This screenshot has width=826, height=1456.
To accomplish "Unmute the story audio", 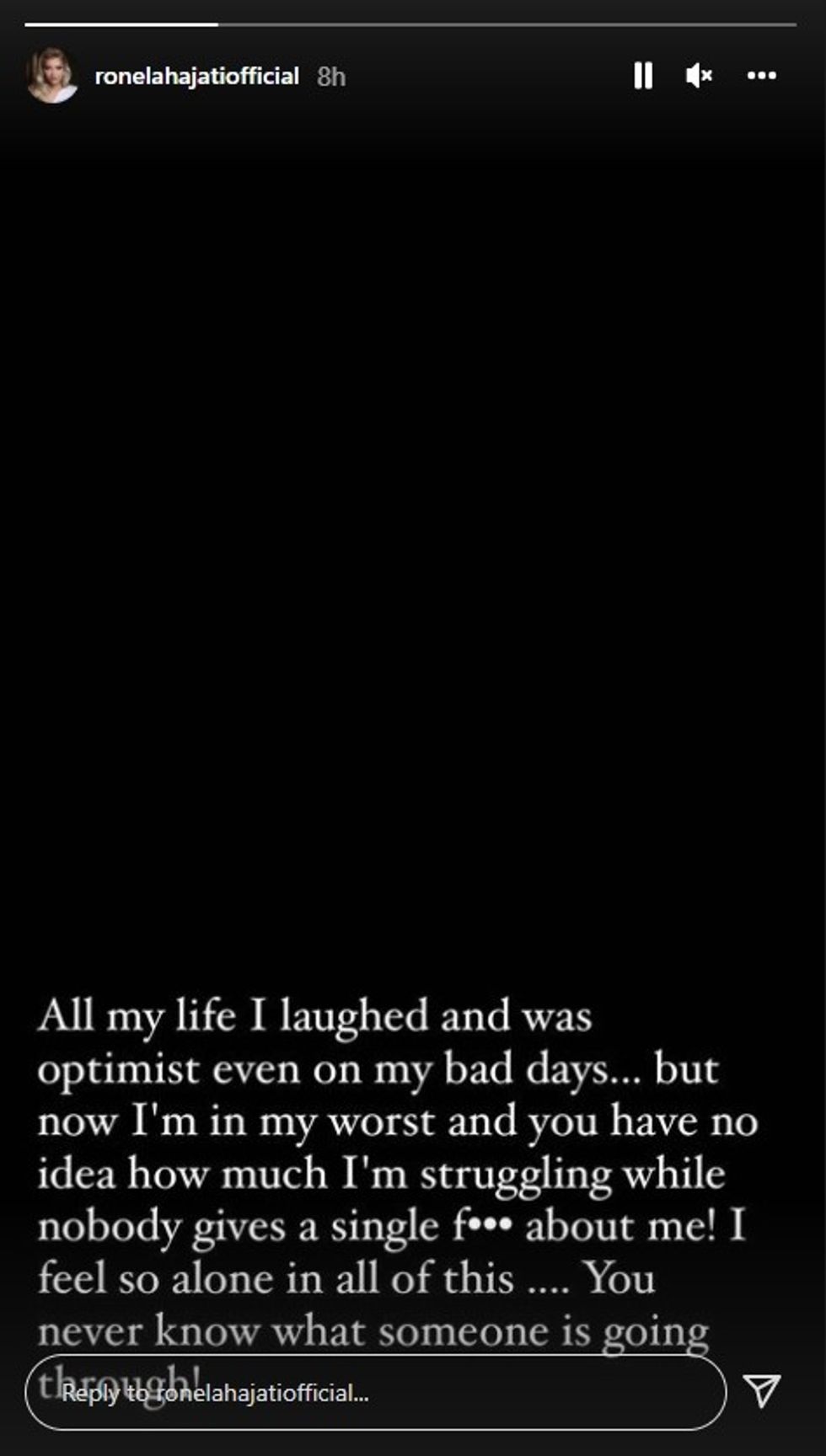I will (x=699, y=76).
